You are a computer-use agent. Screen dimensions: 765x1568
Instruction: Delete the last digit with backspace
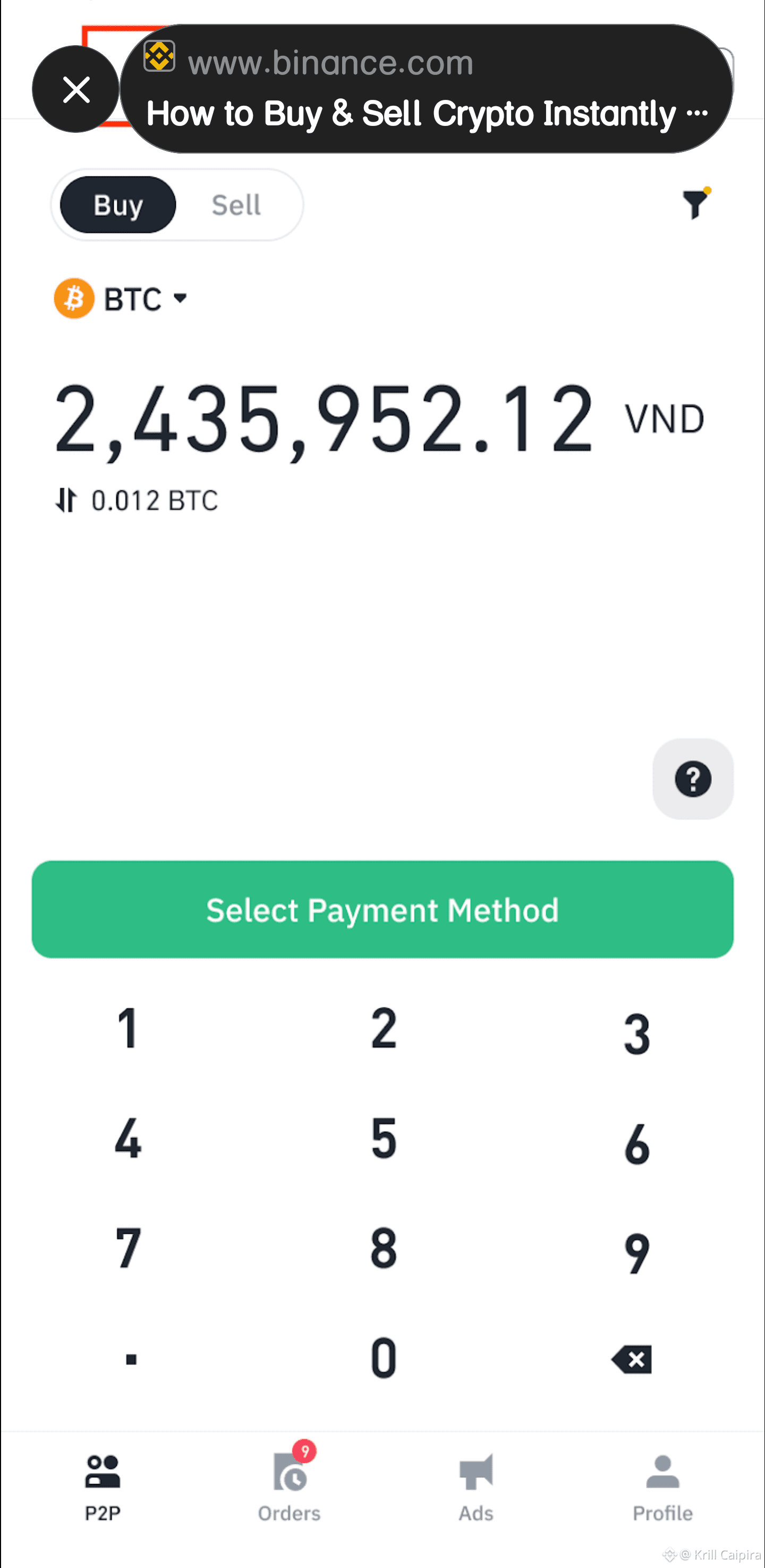point(632,1359)
